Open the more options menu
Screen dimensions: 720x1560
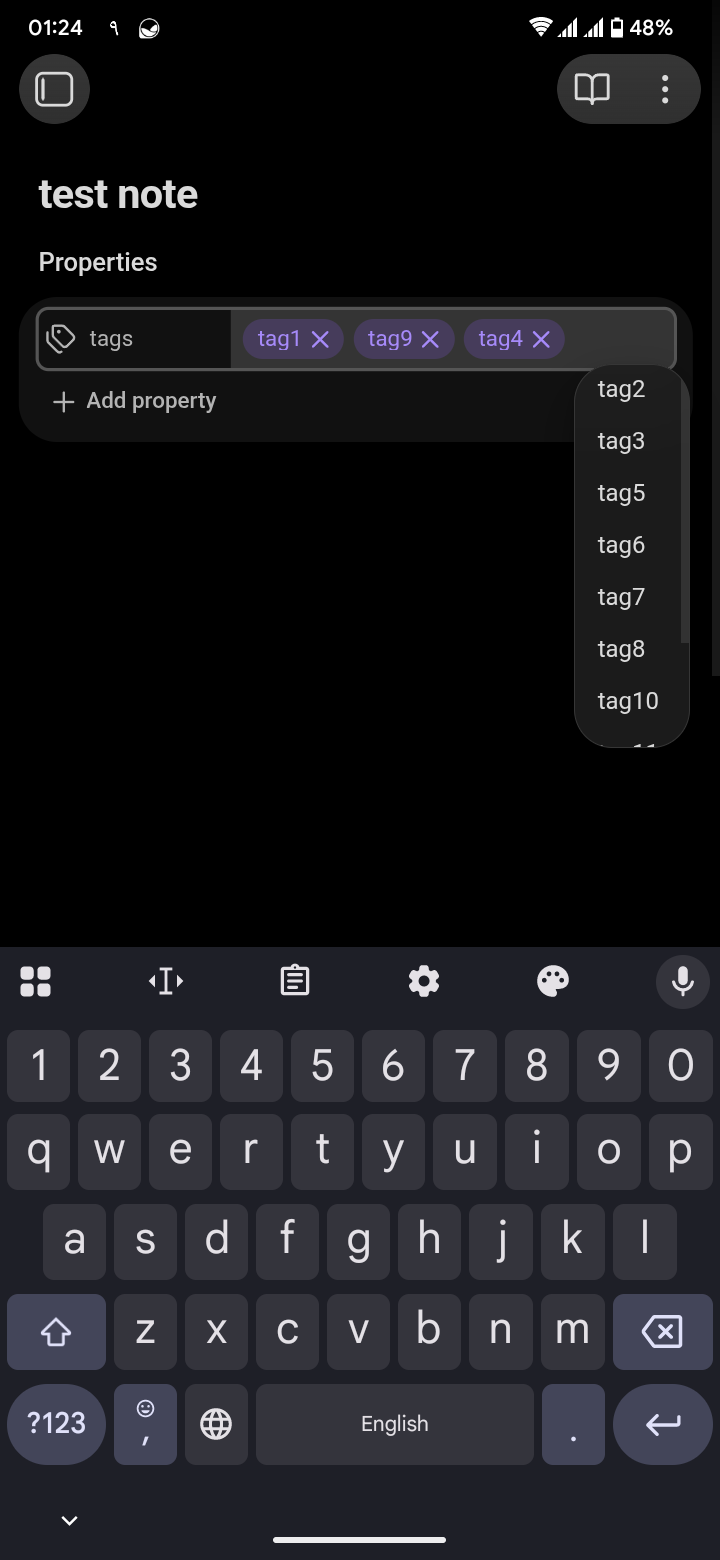tap(665, 89)
